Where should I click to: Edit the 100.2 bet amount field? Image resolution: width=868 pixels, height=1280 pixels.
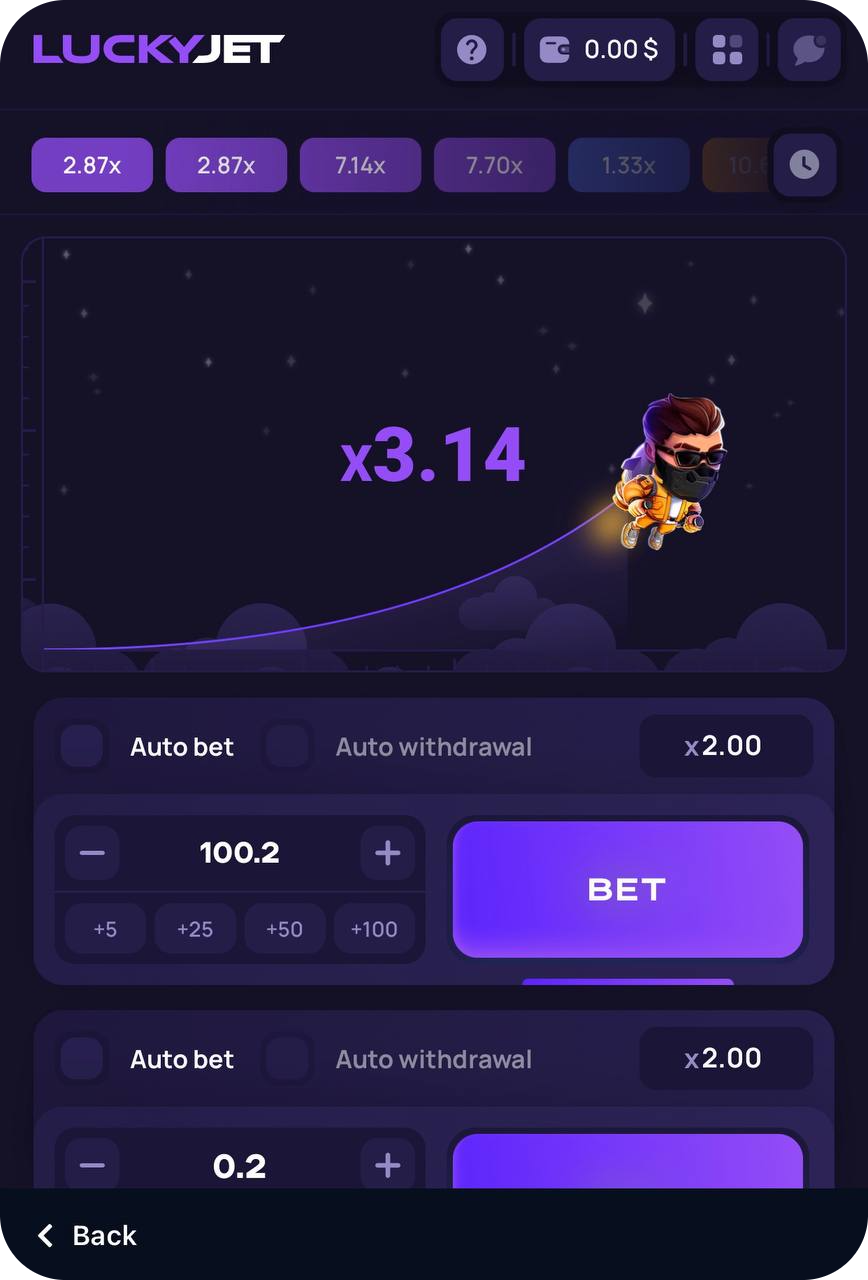pos(240,853)
